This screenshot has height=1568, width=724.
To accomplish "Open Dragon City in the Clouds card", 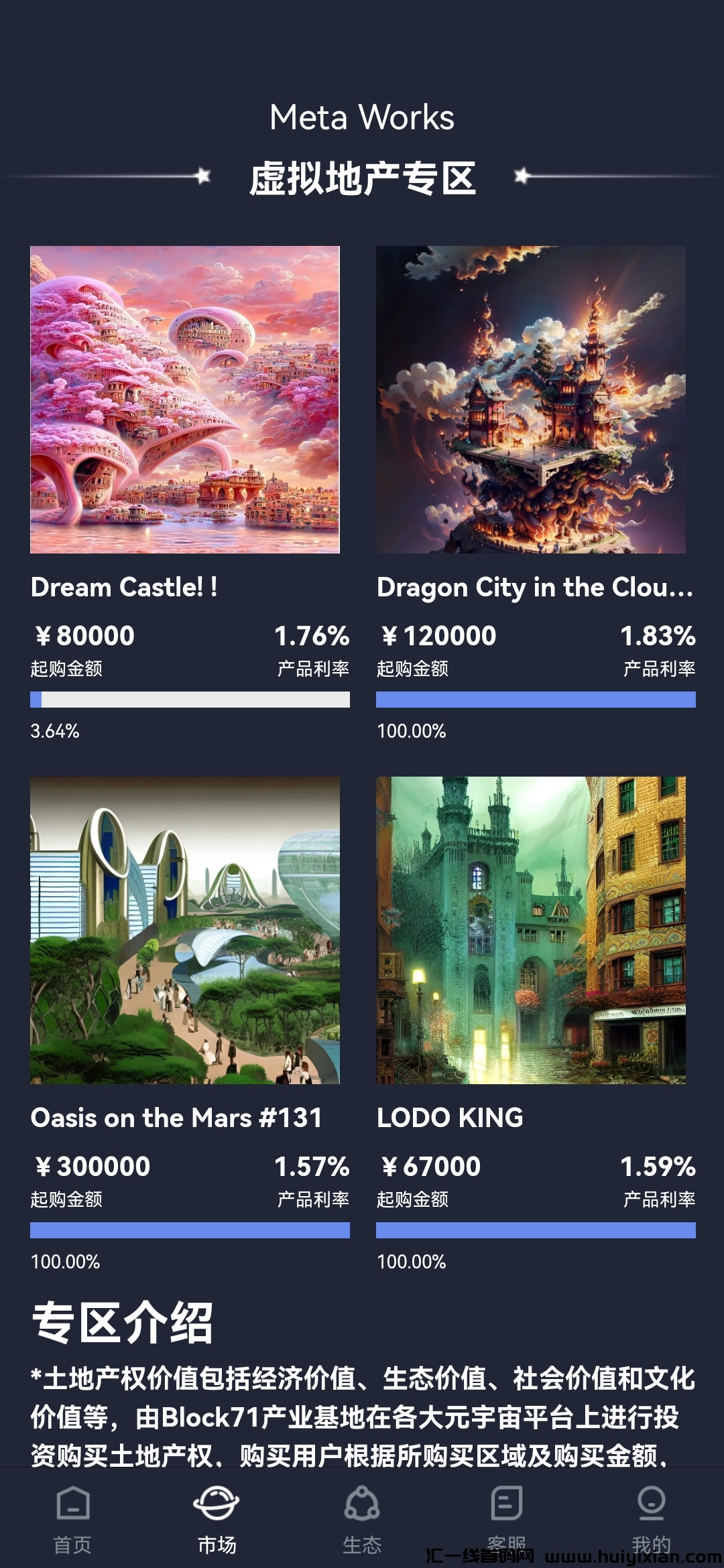I will (x=531, y=400).
